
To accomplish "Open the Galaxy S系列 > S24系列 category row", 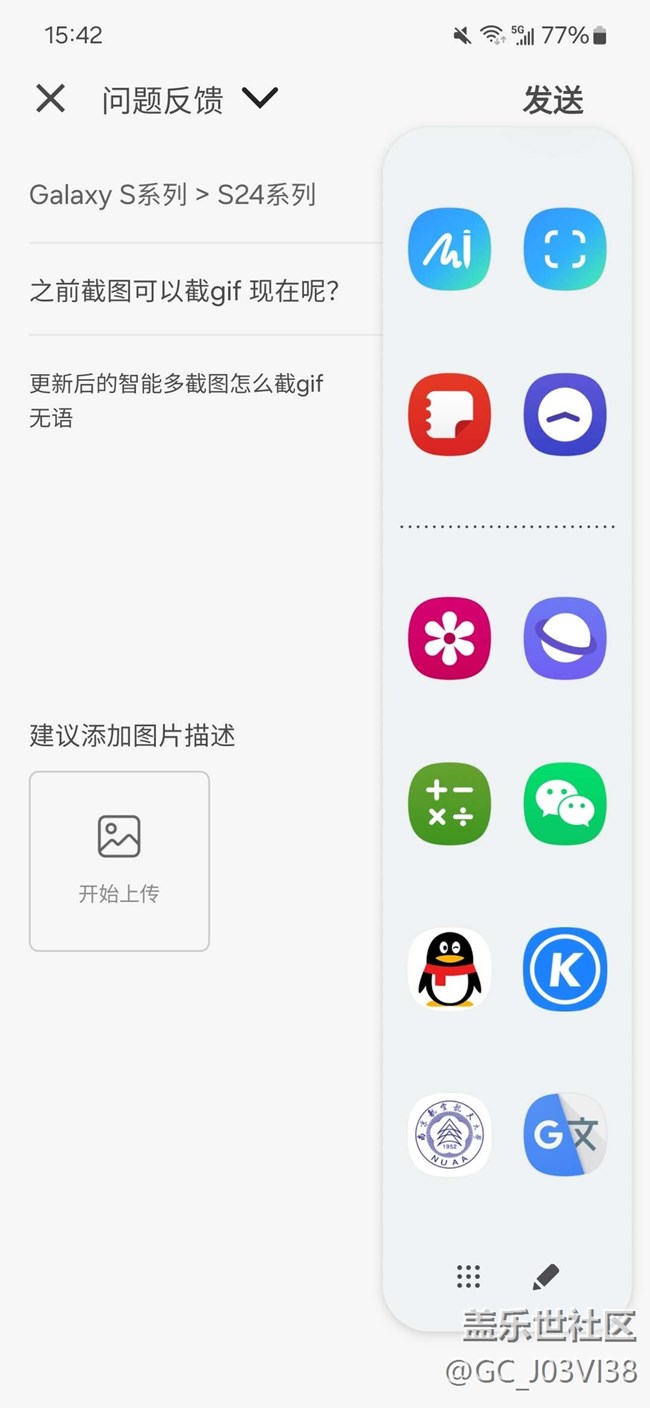I will coord(206,194).
